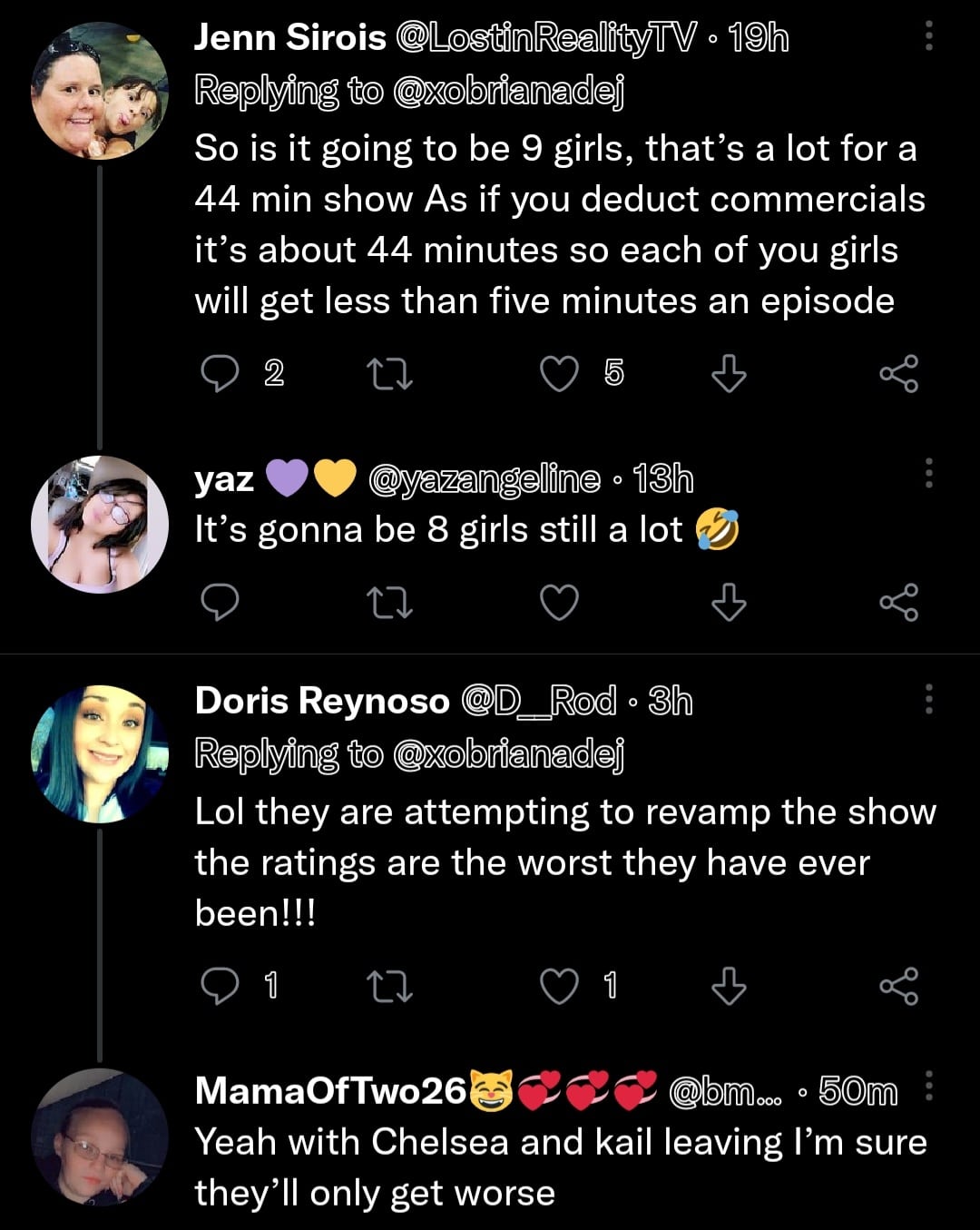The image size is (980, 1230).
Task: Open Jenn Sirois's profile picture
Action: coord(100,92)
